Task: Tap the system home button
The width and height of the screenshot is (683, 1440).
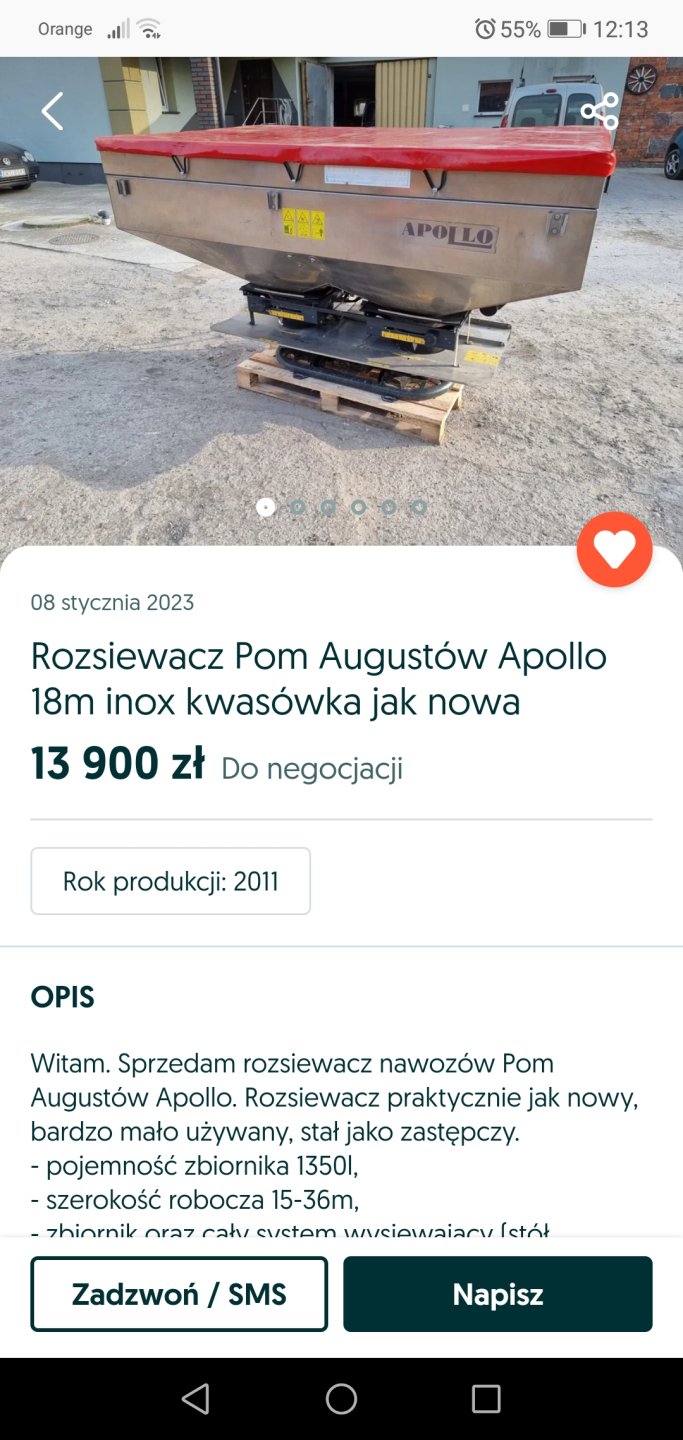Action: [x=341, y=1398]
